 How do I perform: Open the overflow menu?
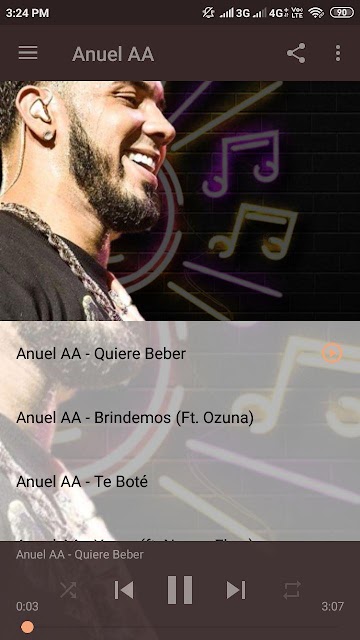[338, 53]
